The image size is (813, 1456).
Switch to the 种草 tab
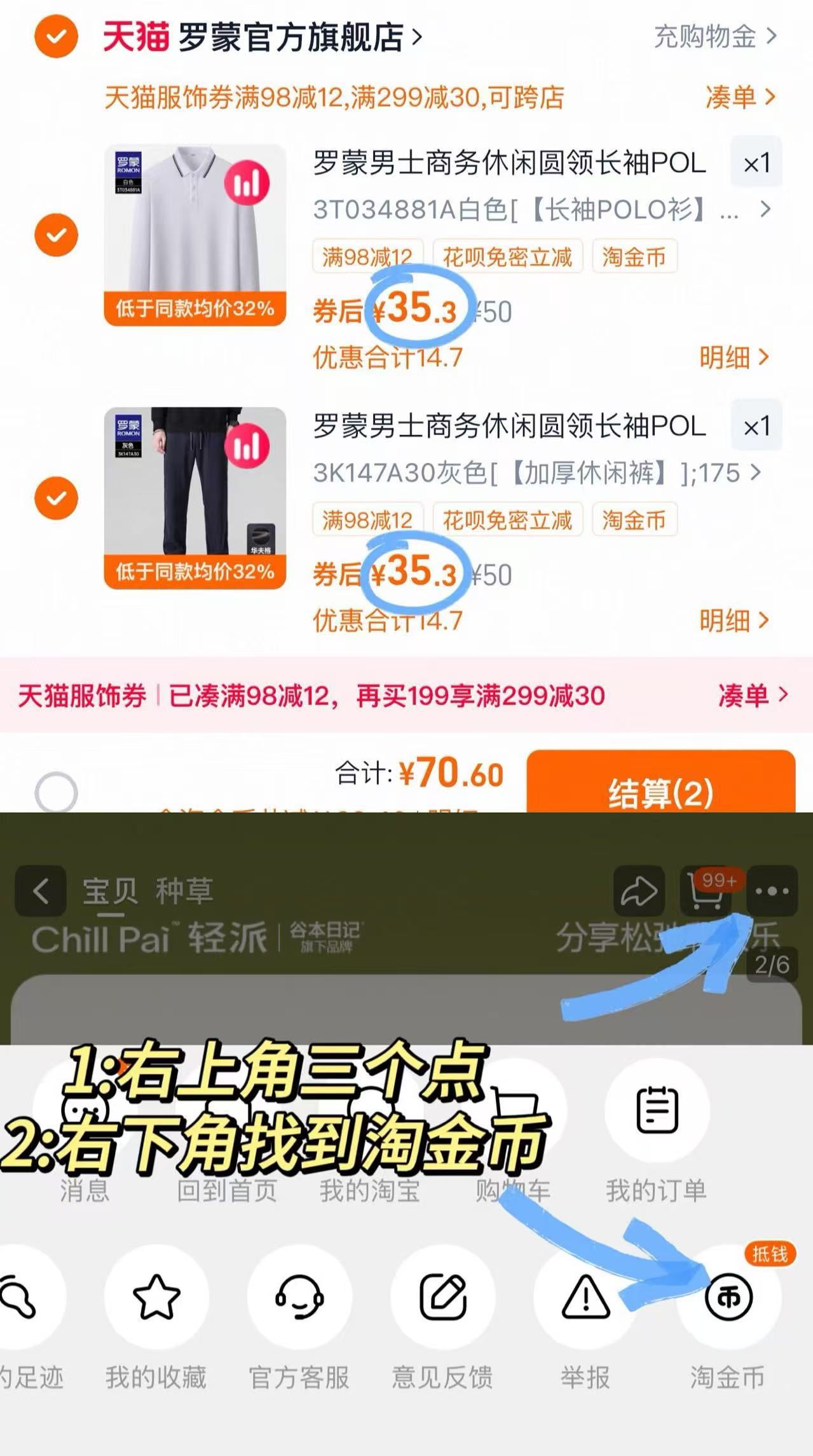pos(184,890)
